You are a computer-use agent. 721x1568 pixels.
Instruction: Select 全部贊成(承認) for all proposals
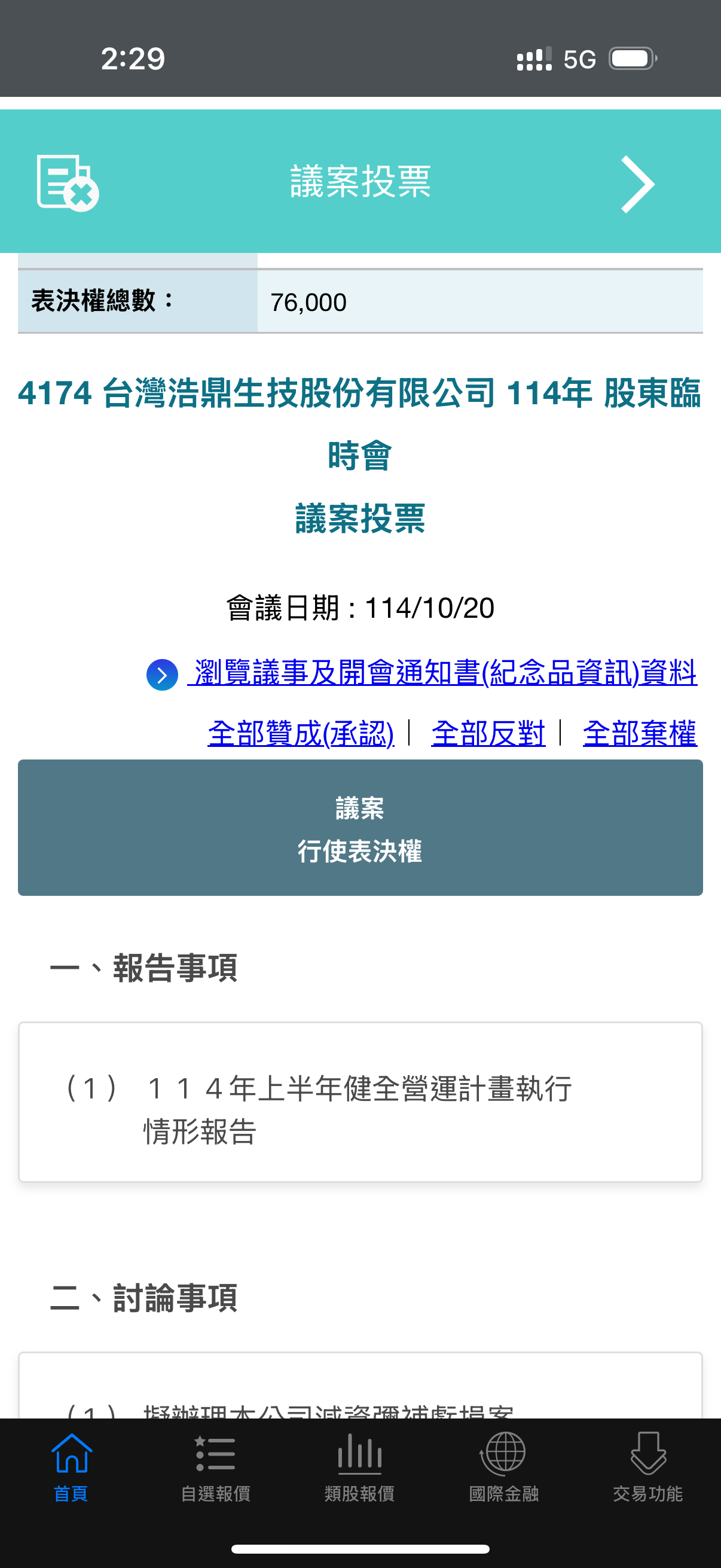coord(301,734)
